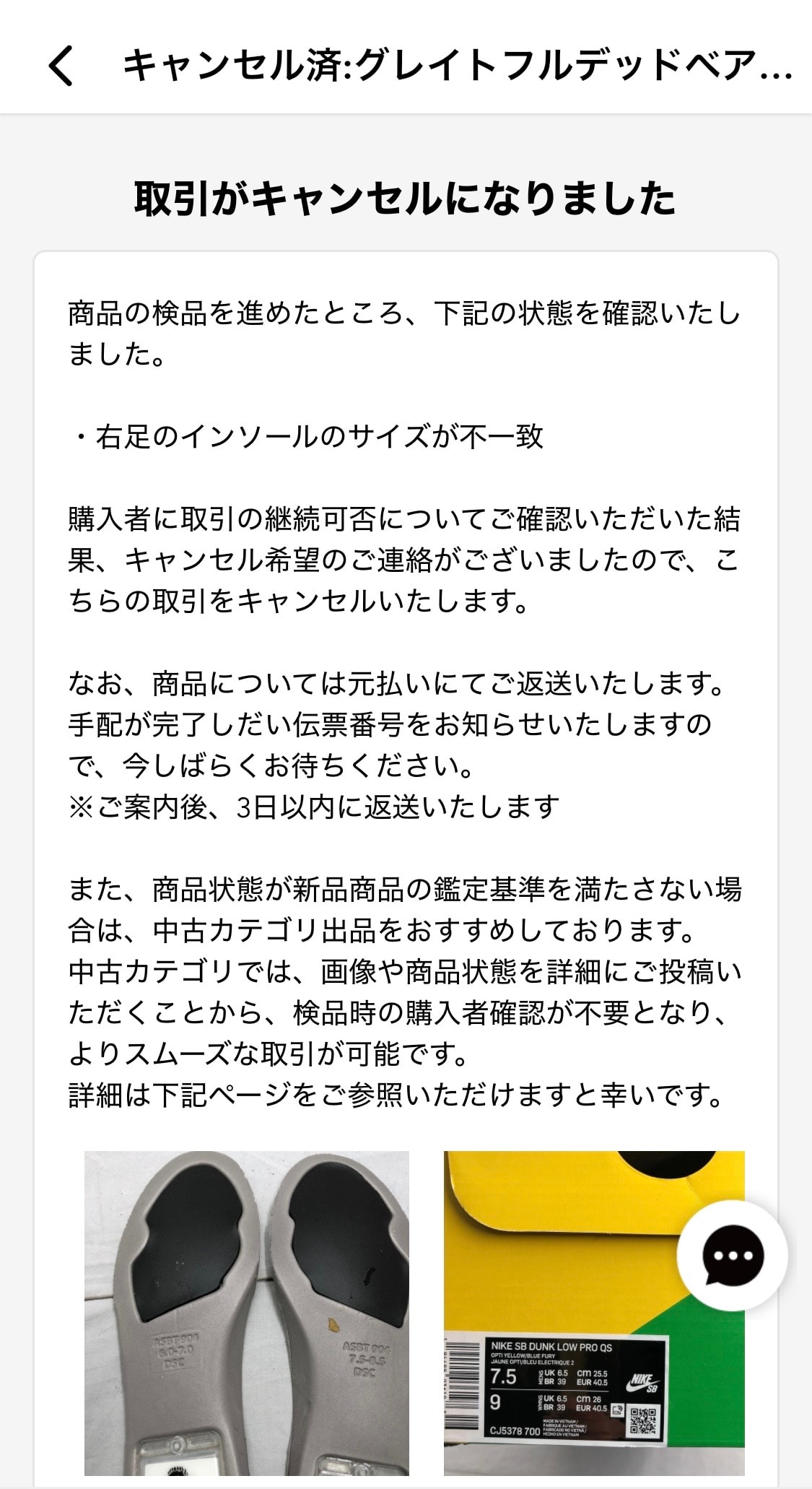812x1489 pixels.
Task: Open the floating chat bubble button
Action: tap(732, 1256)
